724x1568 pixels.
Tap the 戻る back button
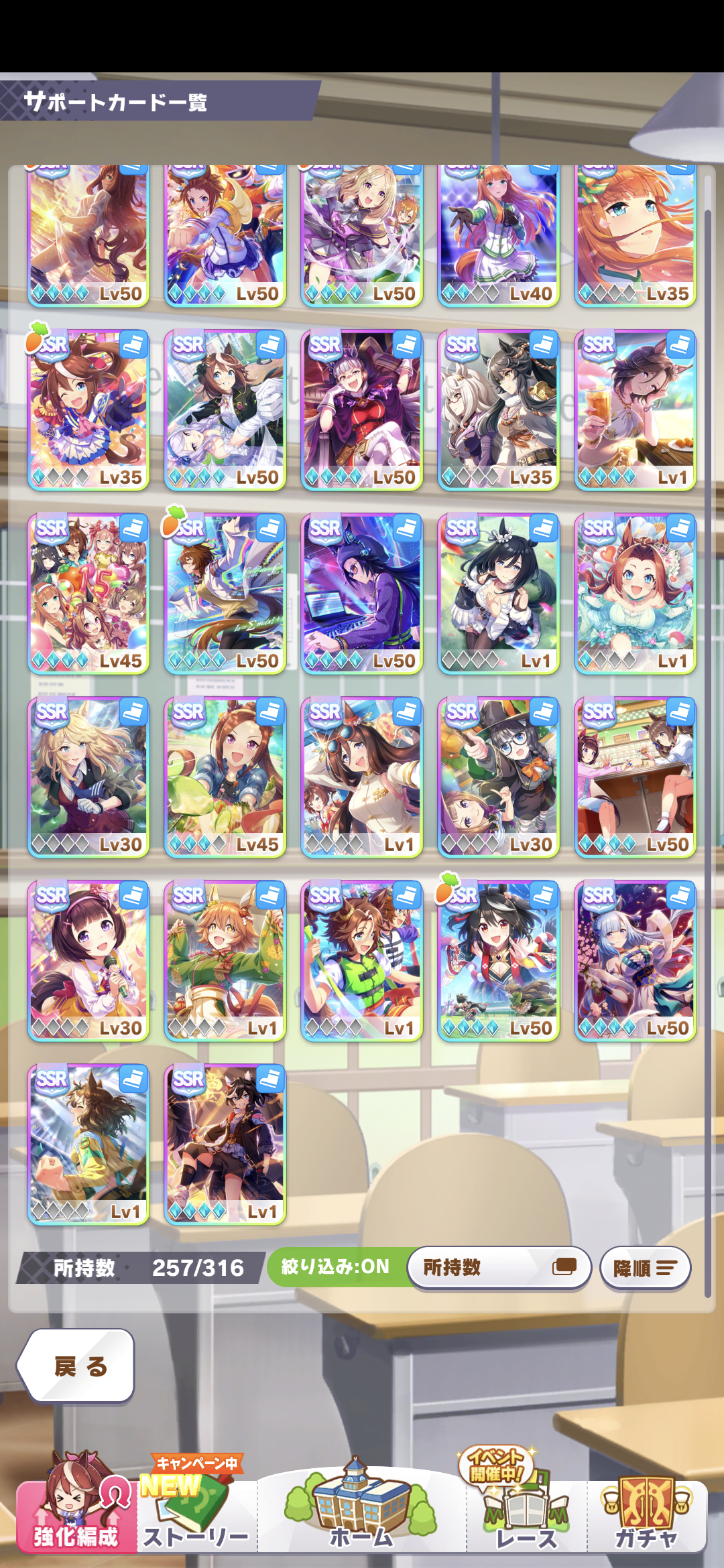76,1366
